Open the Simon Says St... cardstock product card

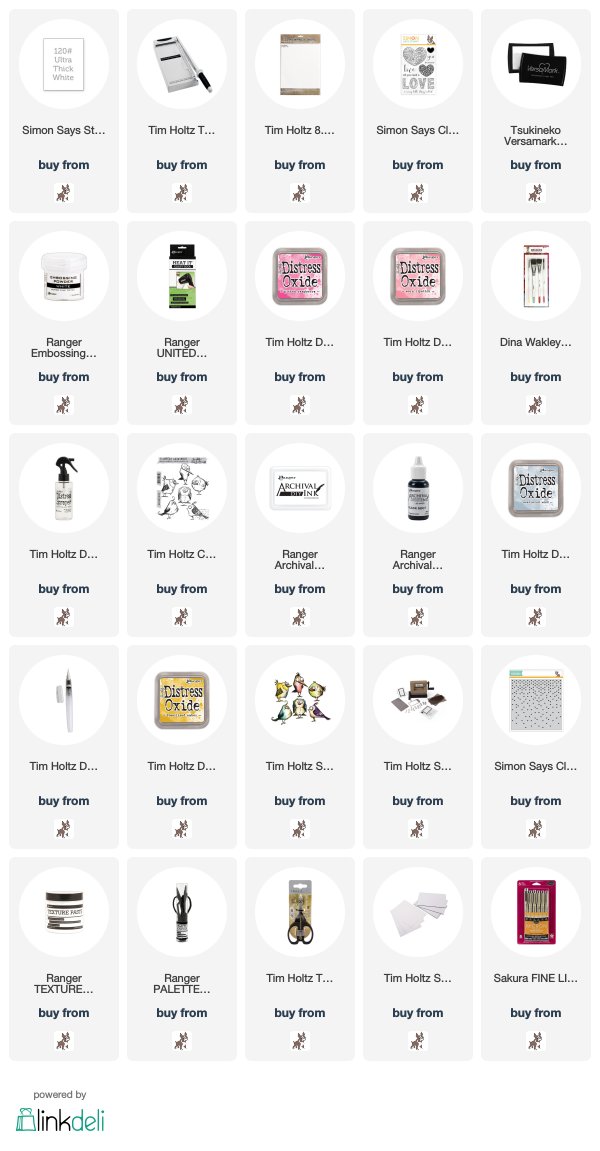click(x=64, y=111)
